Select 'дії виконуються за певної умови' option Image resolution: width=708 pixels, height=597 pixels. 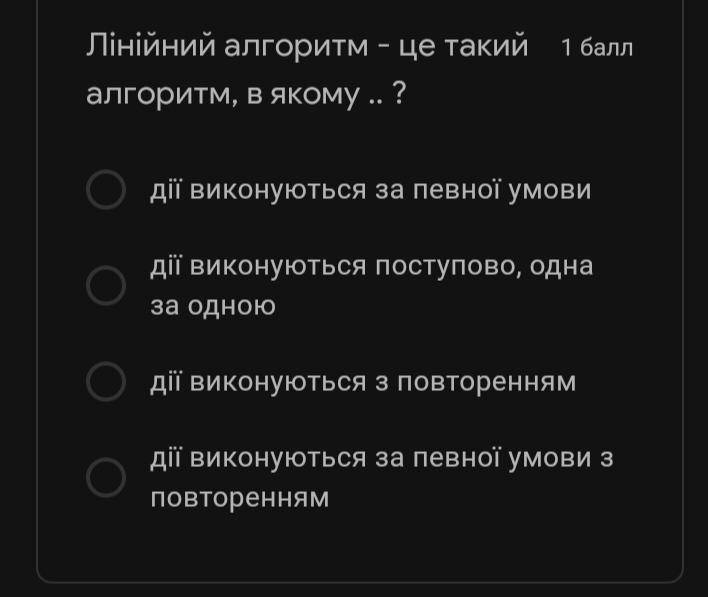tap(106, 190)
